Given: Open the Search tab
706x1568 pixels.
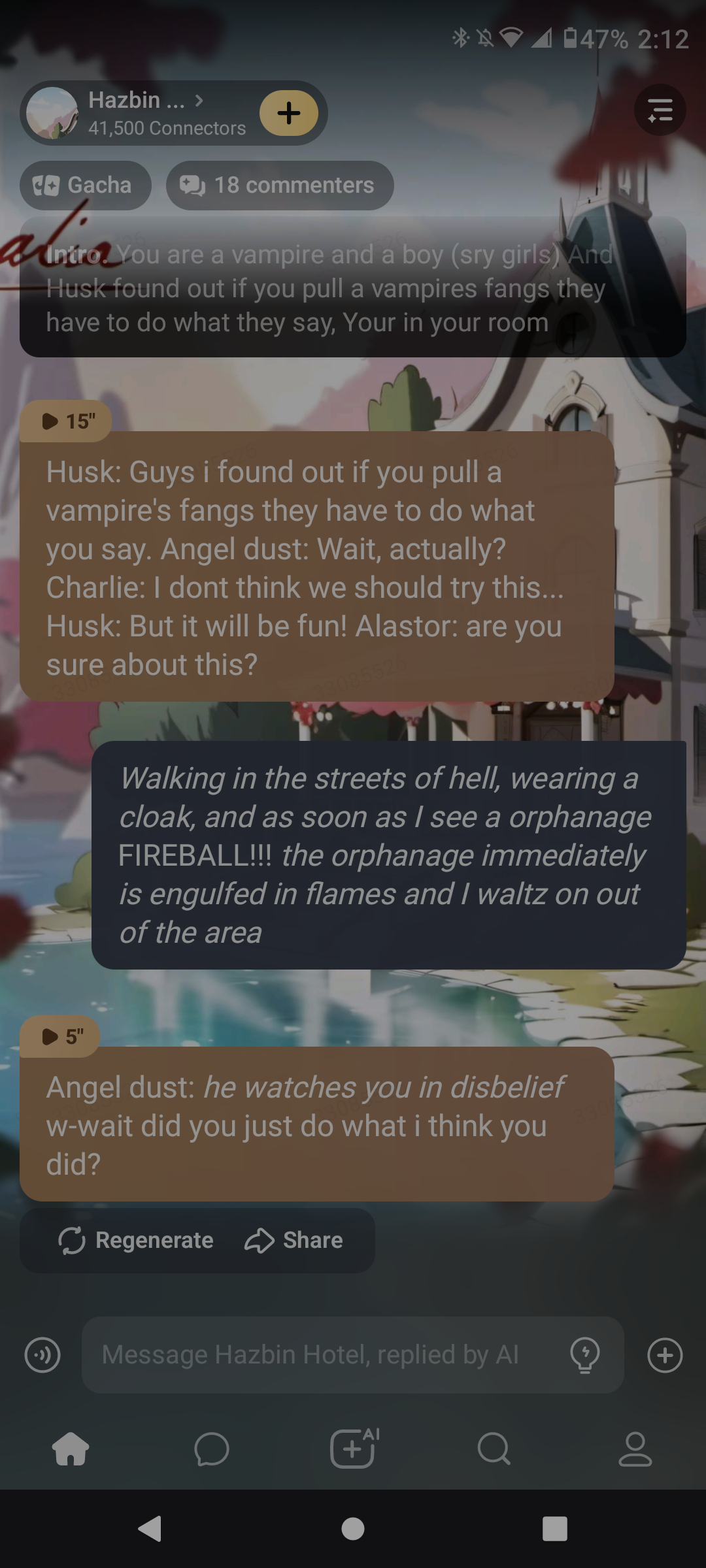Looking at the screenshot, I should click(x=494, y=1449).
